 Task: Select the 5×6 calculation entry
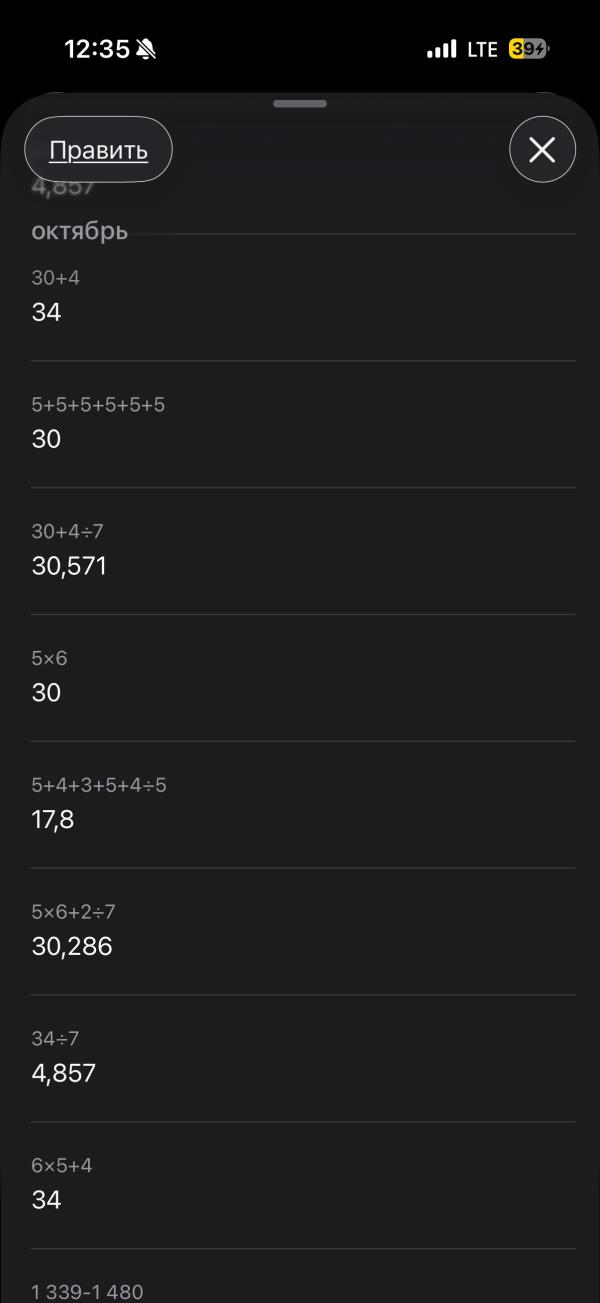click(x=300, y=678)
